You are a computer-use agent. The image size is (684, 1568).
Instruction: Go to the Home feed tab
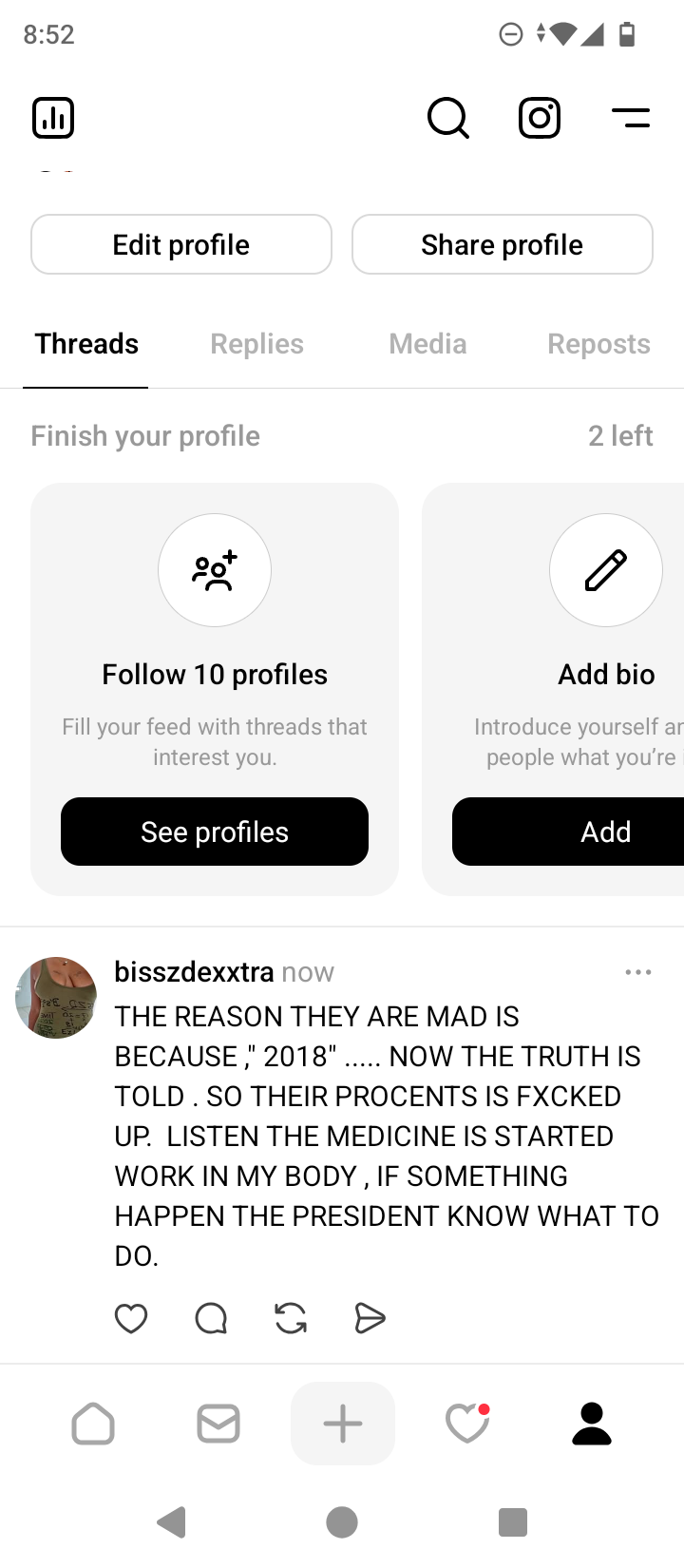(93, 1424)
